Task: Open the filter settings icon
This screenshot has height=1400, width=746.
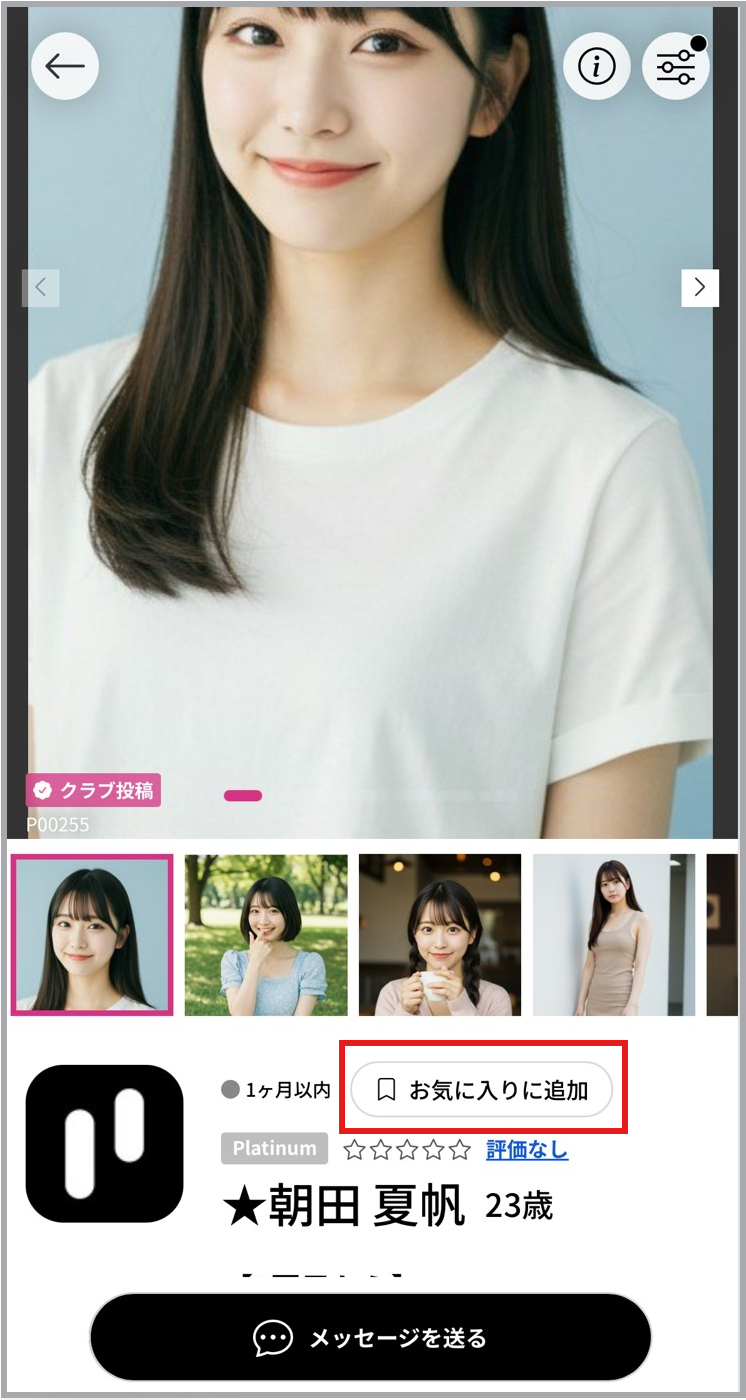Action: [x=676, y=66]
